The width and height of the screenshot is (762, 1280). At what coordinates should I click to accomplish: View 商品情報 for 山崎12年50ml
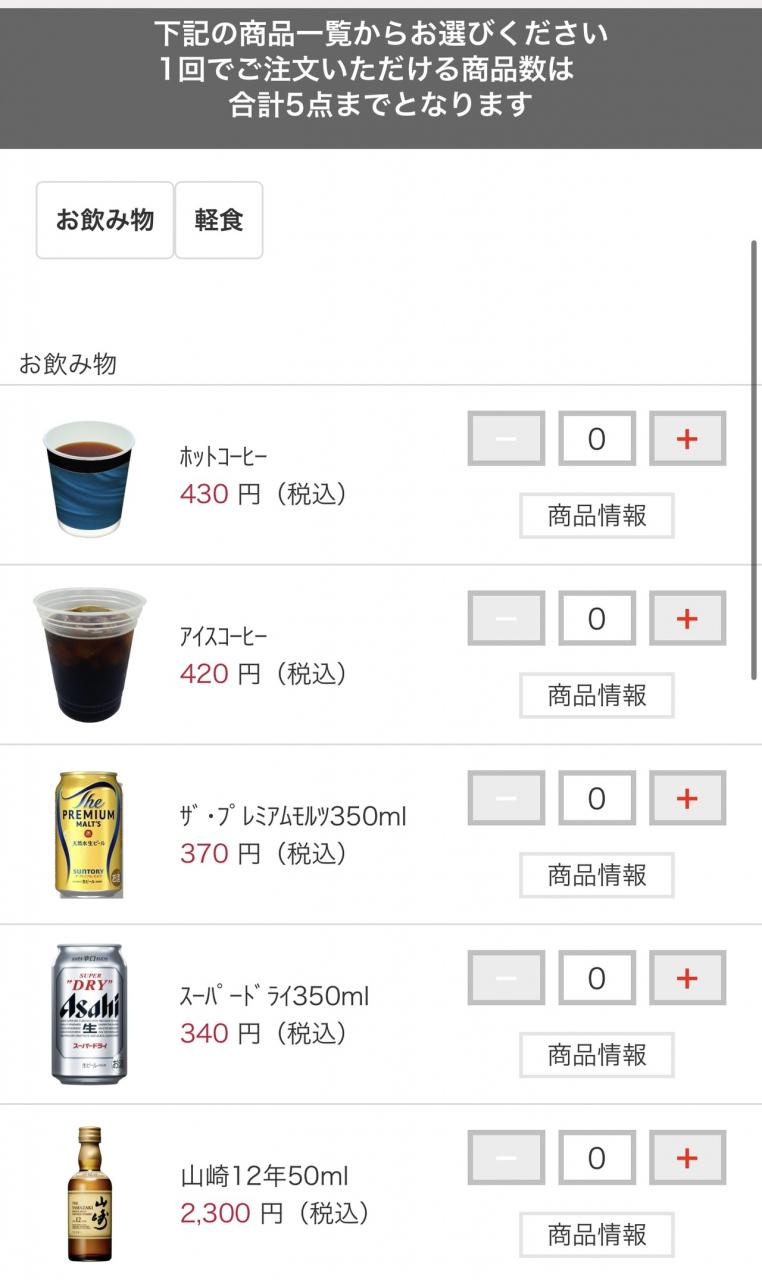click(597, 1235)
